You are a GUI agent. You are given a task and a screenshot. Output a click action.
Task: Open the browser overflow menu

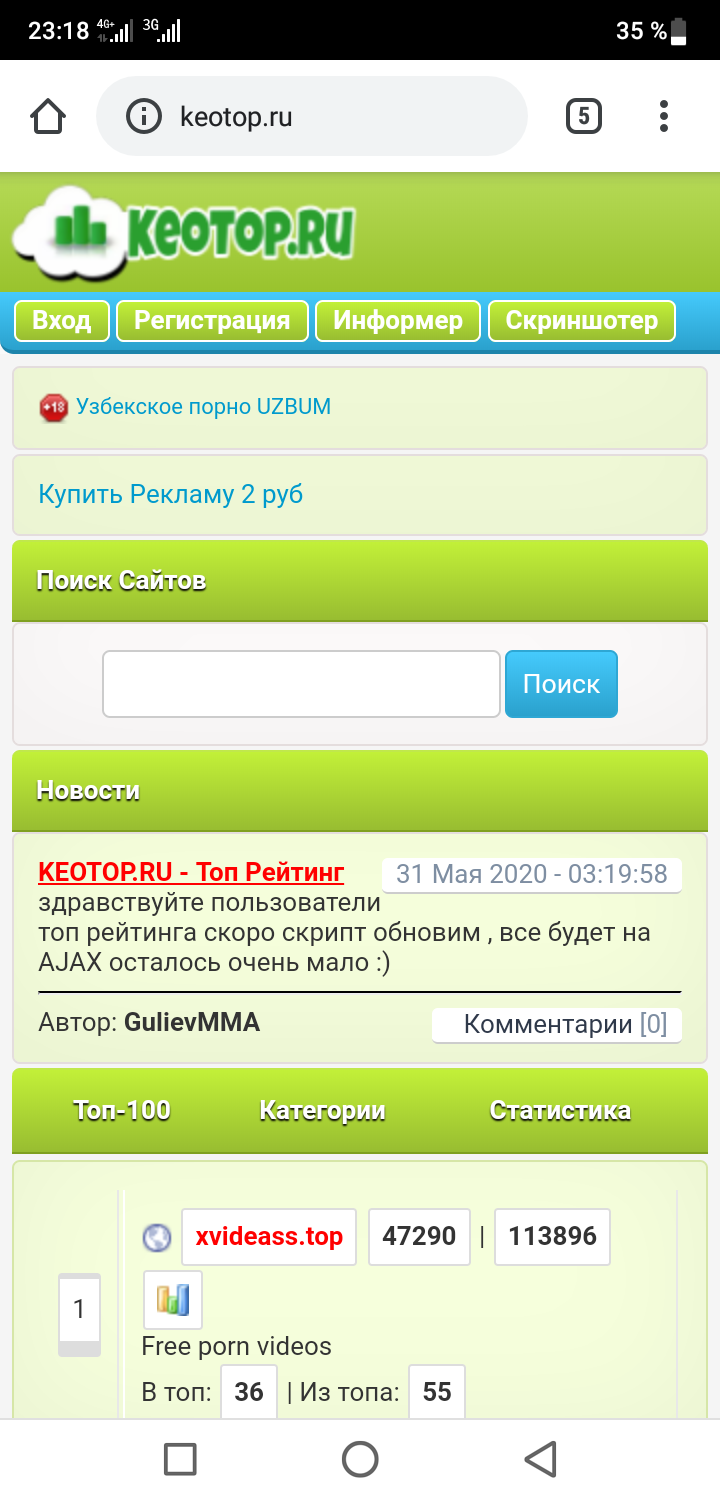point(664,117)
